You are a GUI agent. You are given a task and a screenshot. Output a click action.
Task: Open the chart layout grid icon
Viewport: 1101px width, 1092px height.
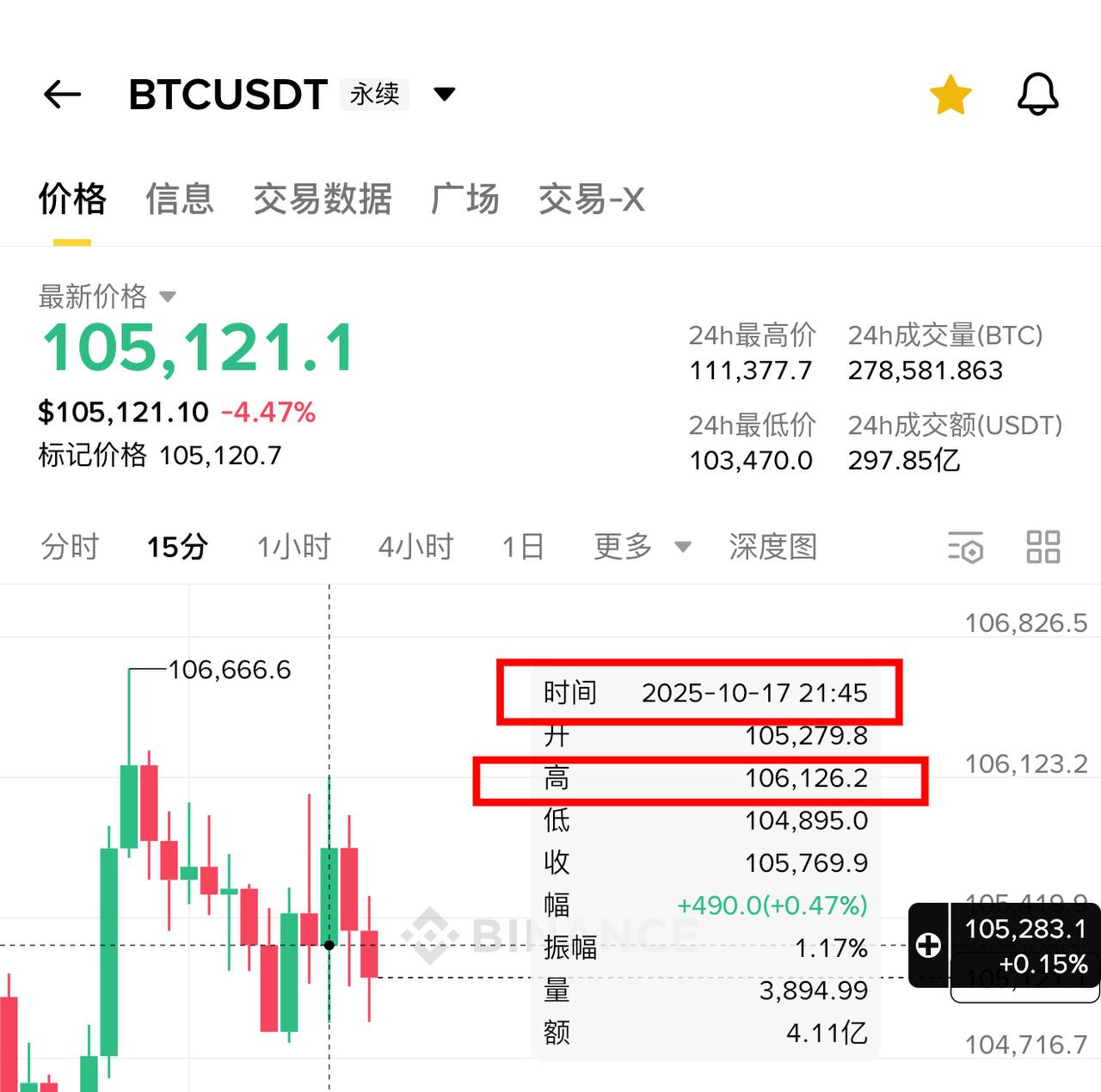[1043, 547]
